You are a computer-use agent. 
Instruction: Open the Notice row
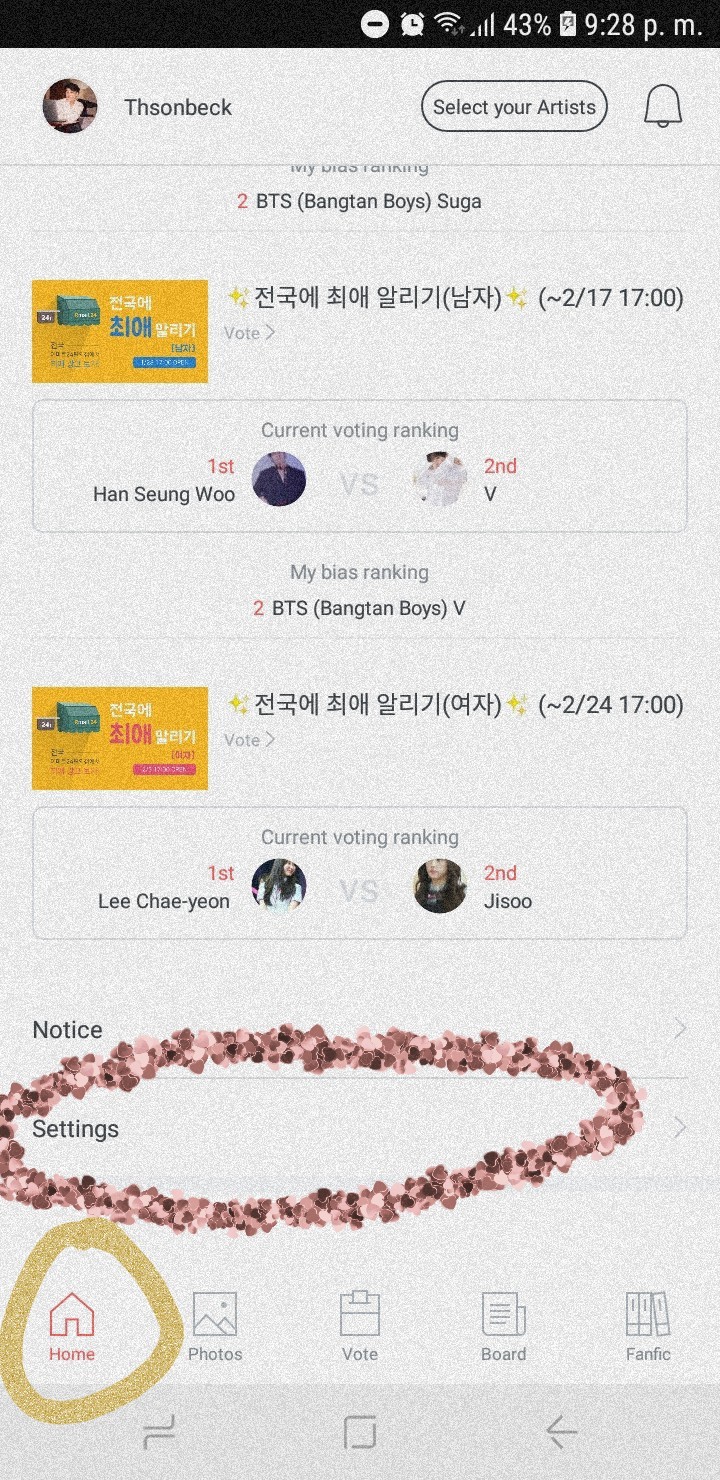[360, 1030]
